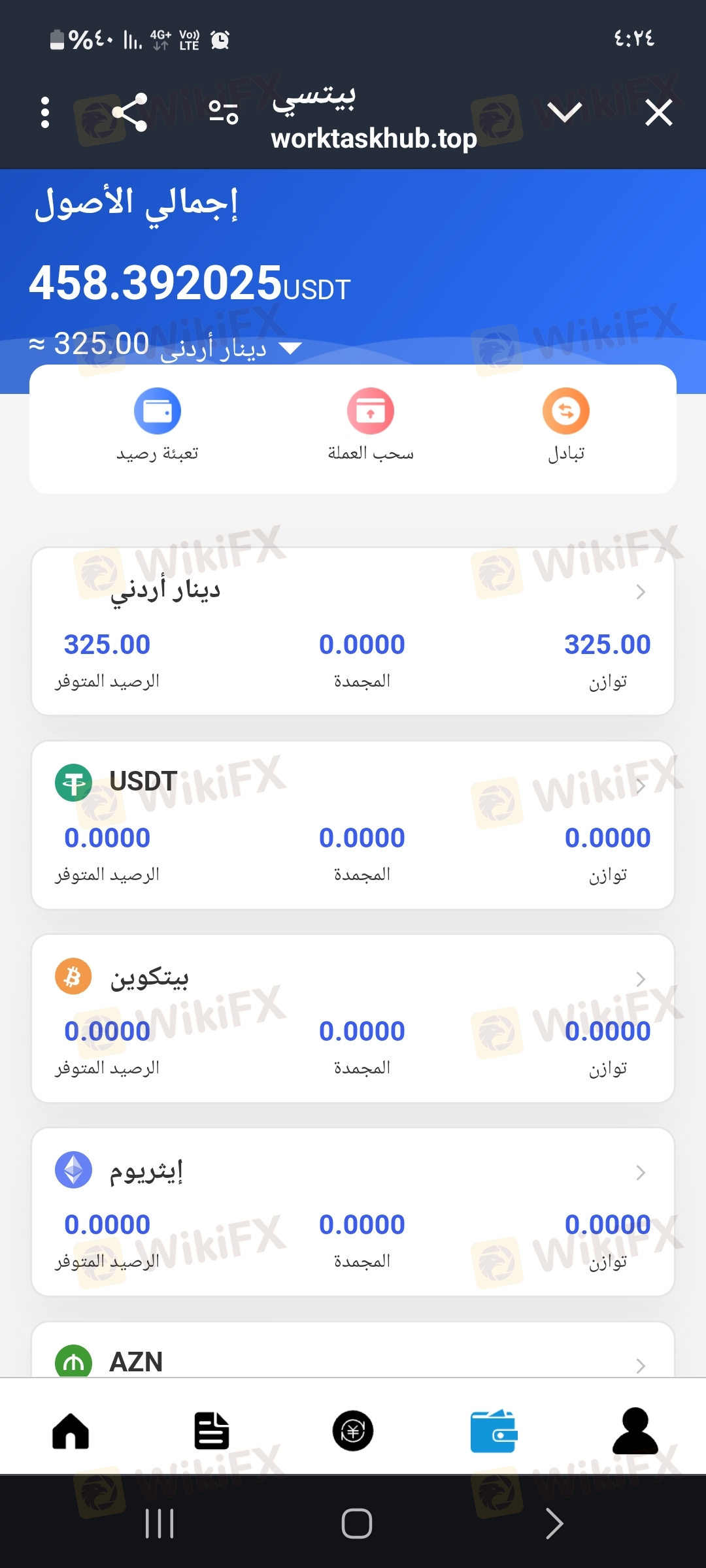This screenshot has height=1568, width=706.
Task: Minimize the in-app browser
Action: coord(564,112)
